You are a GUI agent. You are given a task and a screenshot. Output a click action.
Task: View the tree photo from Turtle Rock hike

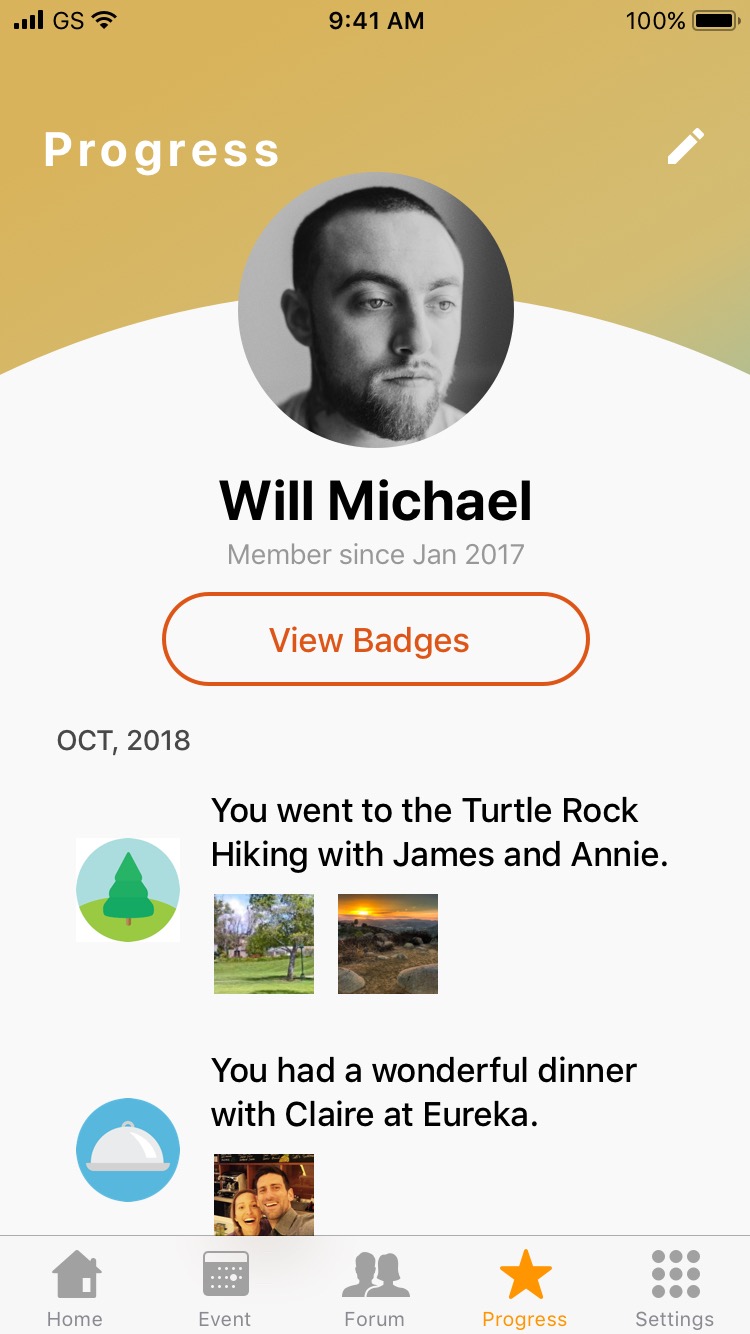(264, 943)
